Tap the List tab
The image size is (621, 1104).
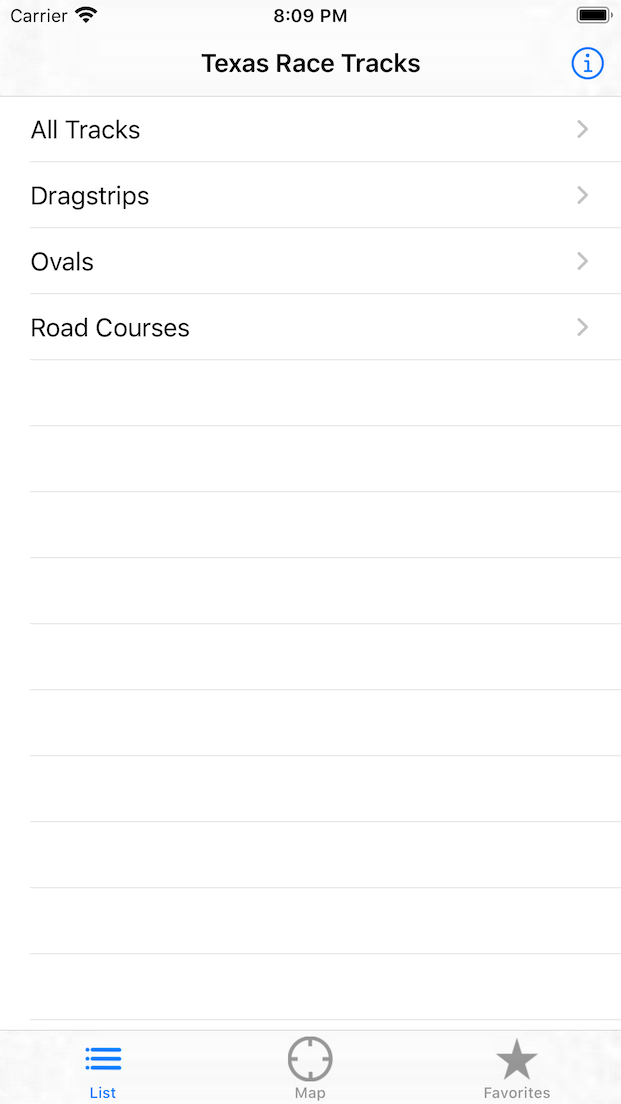coord(103,1068)
